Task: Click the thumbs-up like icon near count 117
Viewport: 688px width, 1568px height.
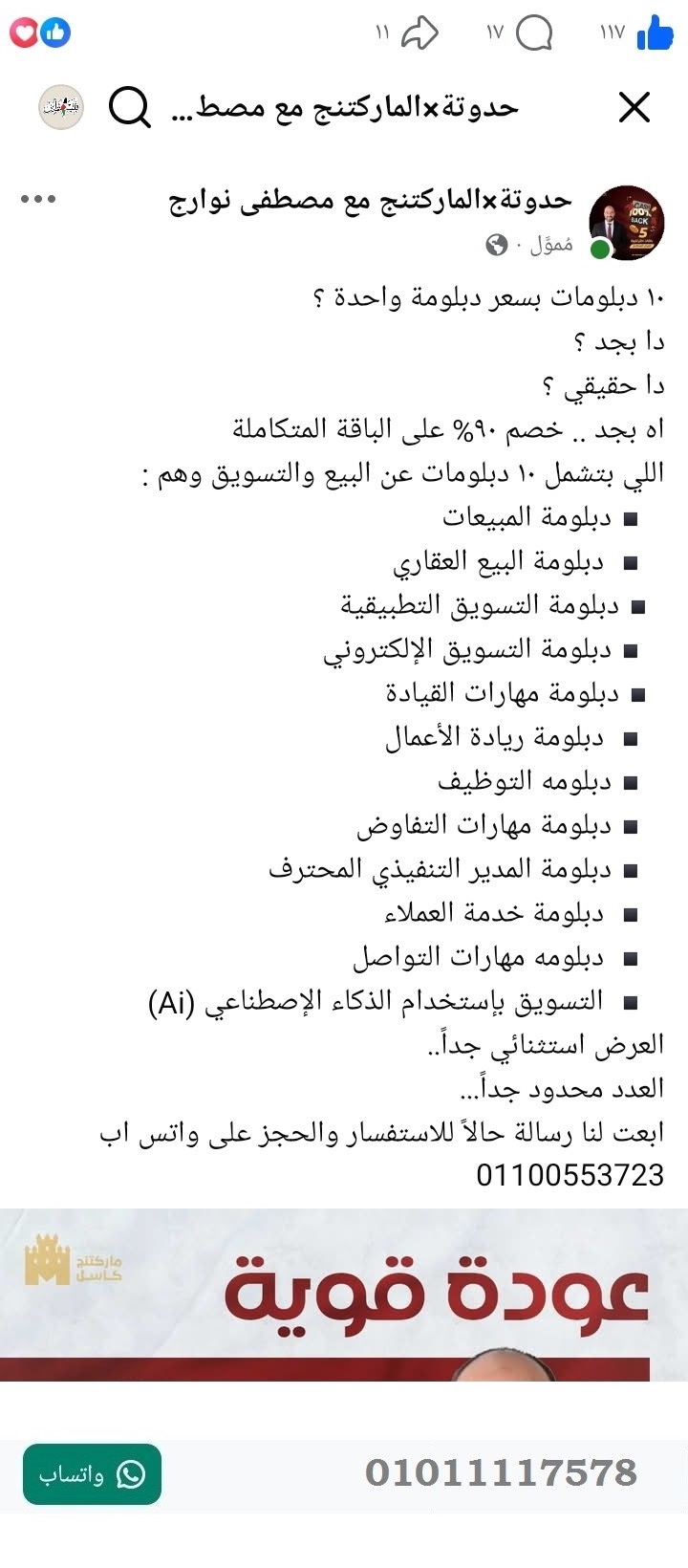Action: pos(656,32)
